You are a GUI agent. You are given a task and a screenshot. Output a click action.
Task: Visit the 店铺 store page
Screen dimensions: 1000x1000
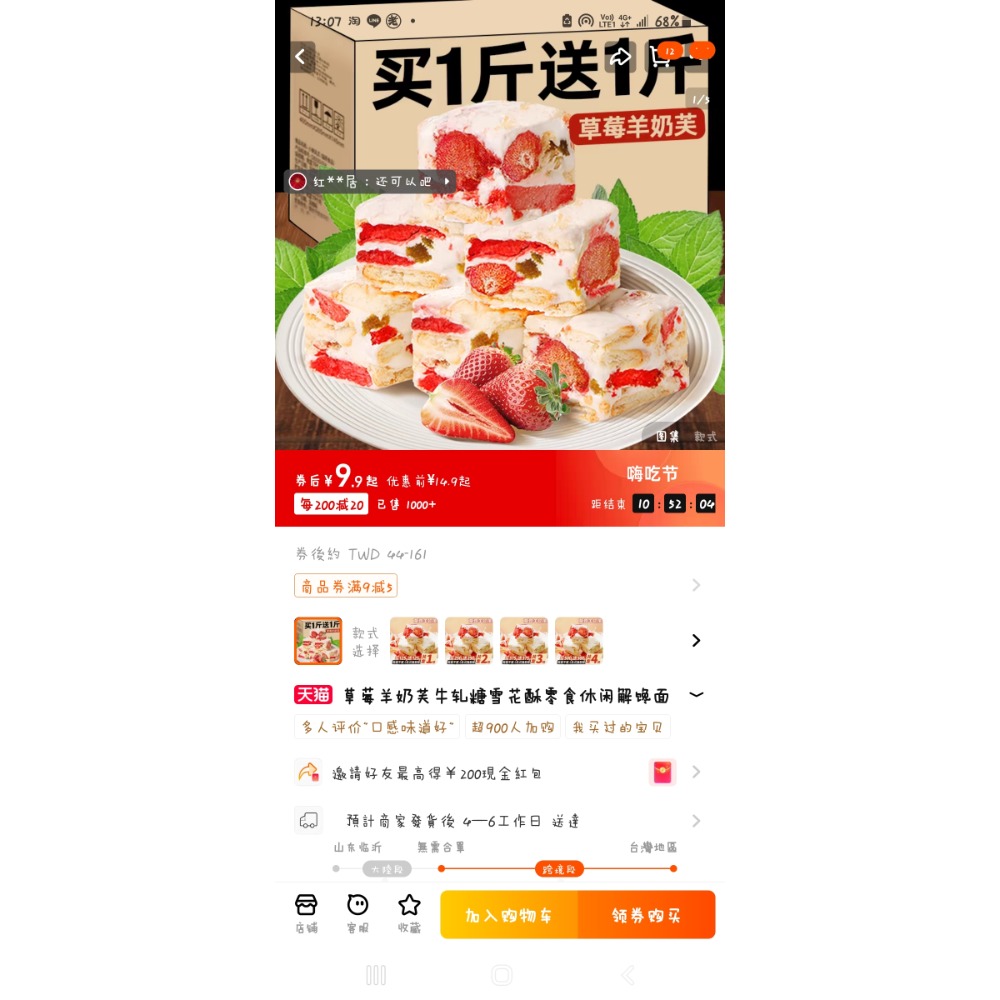point(306,913)
